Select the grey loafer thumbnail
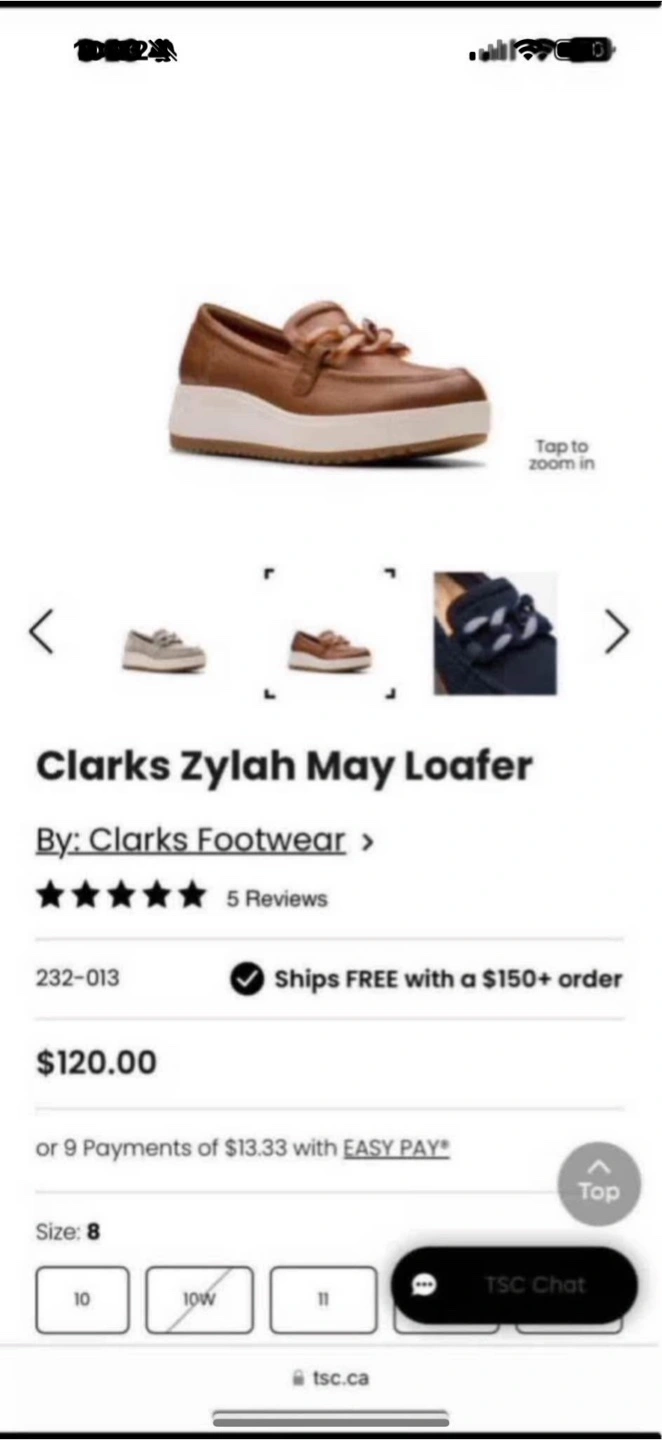This screenshot has width=662, height=1440. coord(164,650)
